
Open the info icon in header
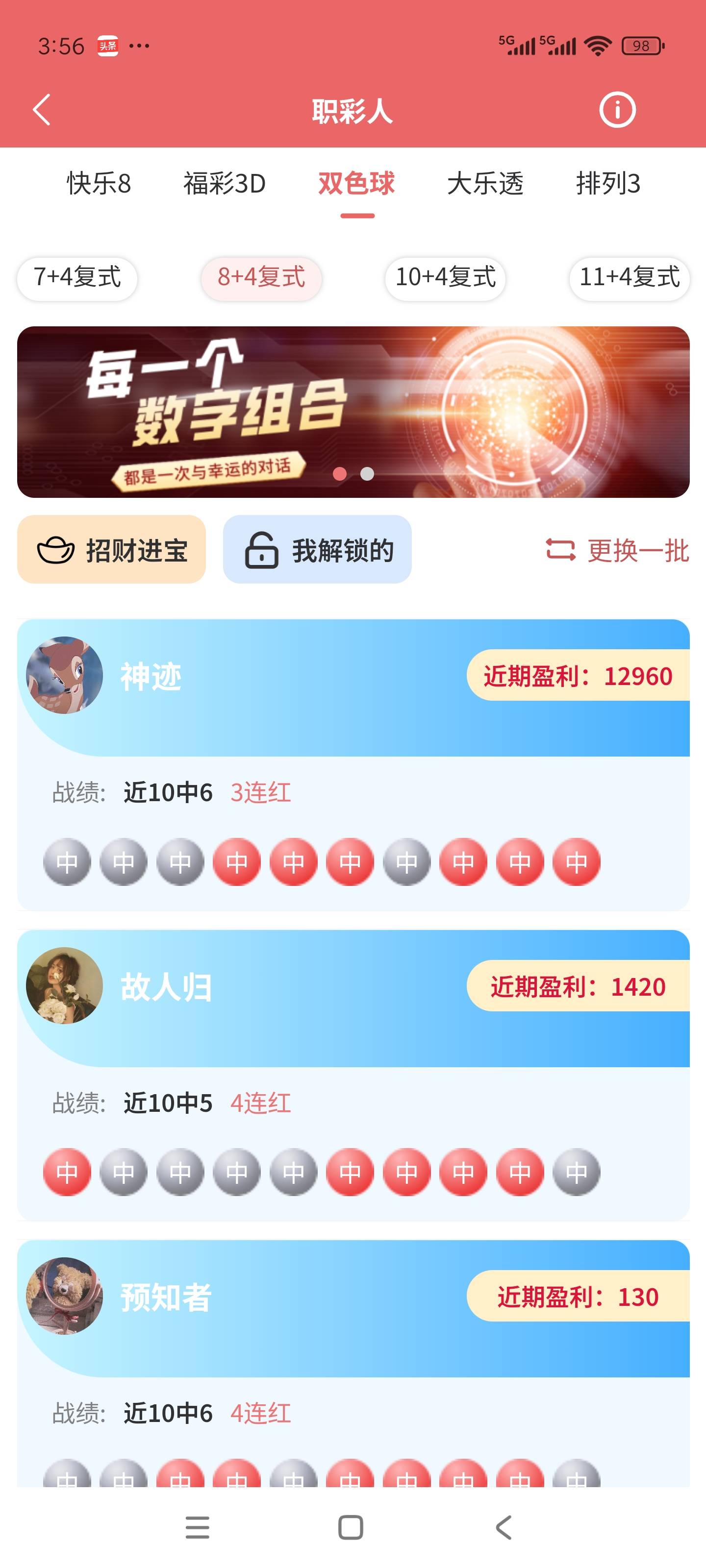617,110
